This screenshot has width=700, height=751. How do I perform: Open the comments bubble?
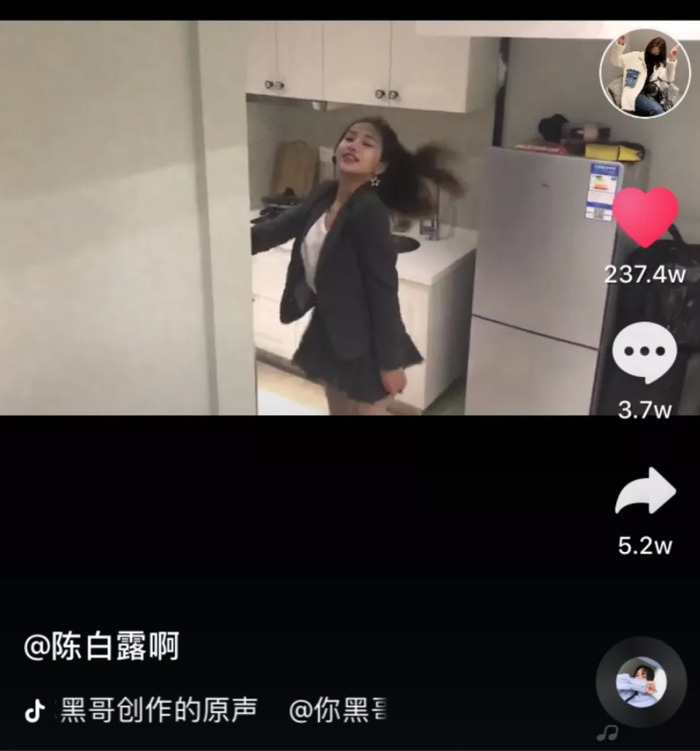[x=645, y=353]
